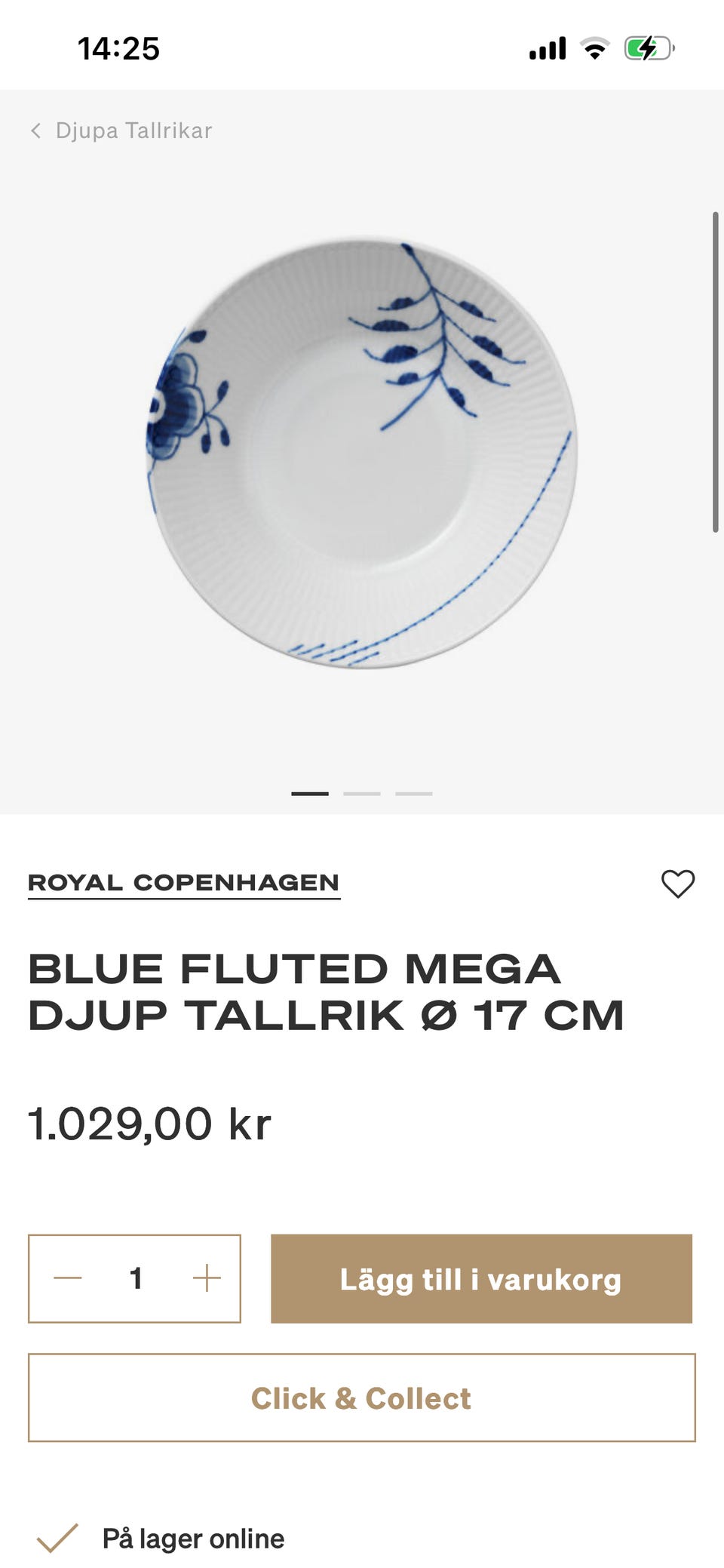Screen dimensions: 724x1568
Task: Tap Lägg till i varukorg
Action: click(481, 1278)
